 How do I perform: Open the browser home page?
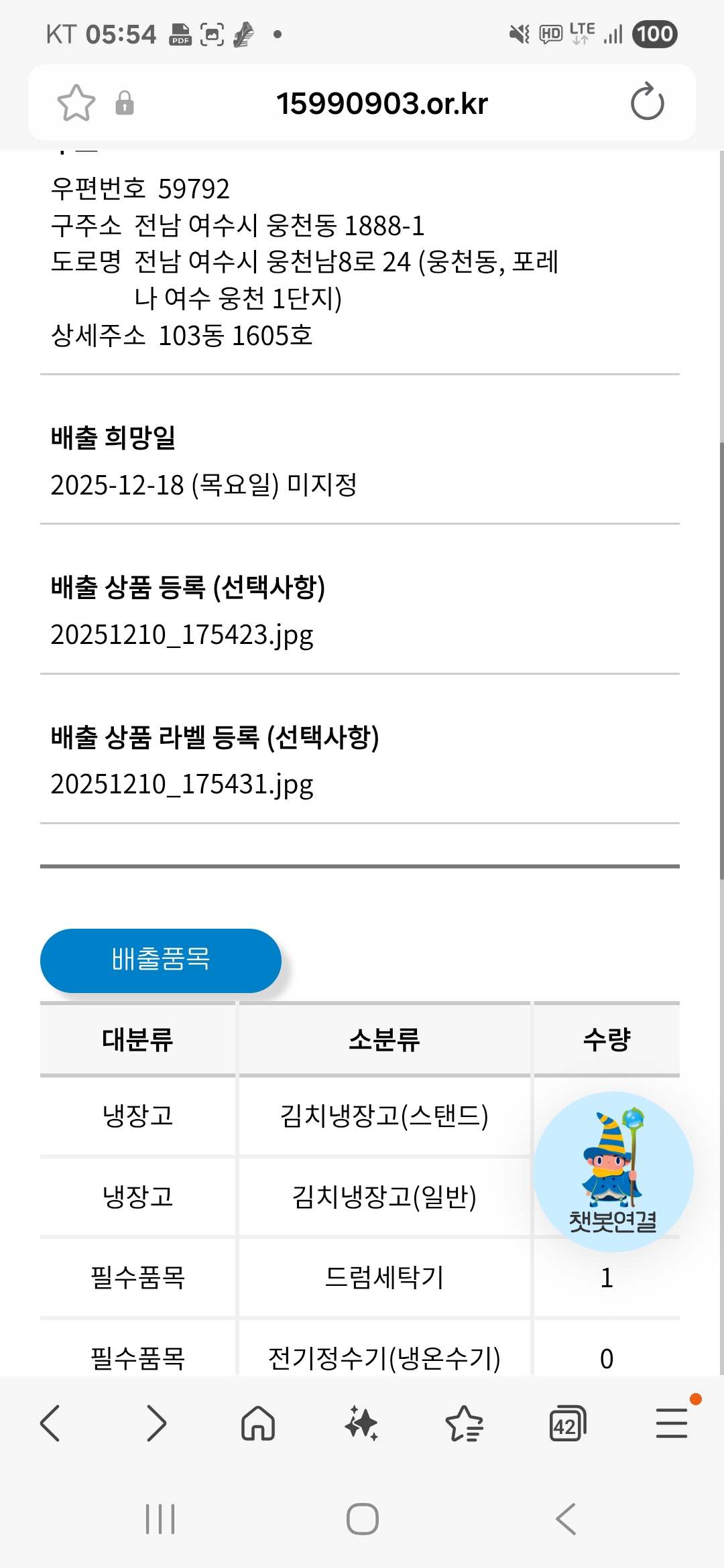tap(258, 1423)
